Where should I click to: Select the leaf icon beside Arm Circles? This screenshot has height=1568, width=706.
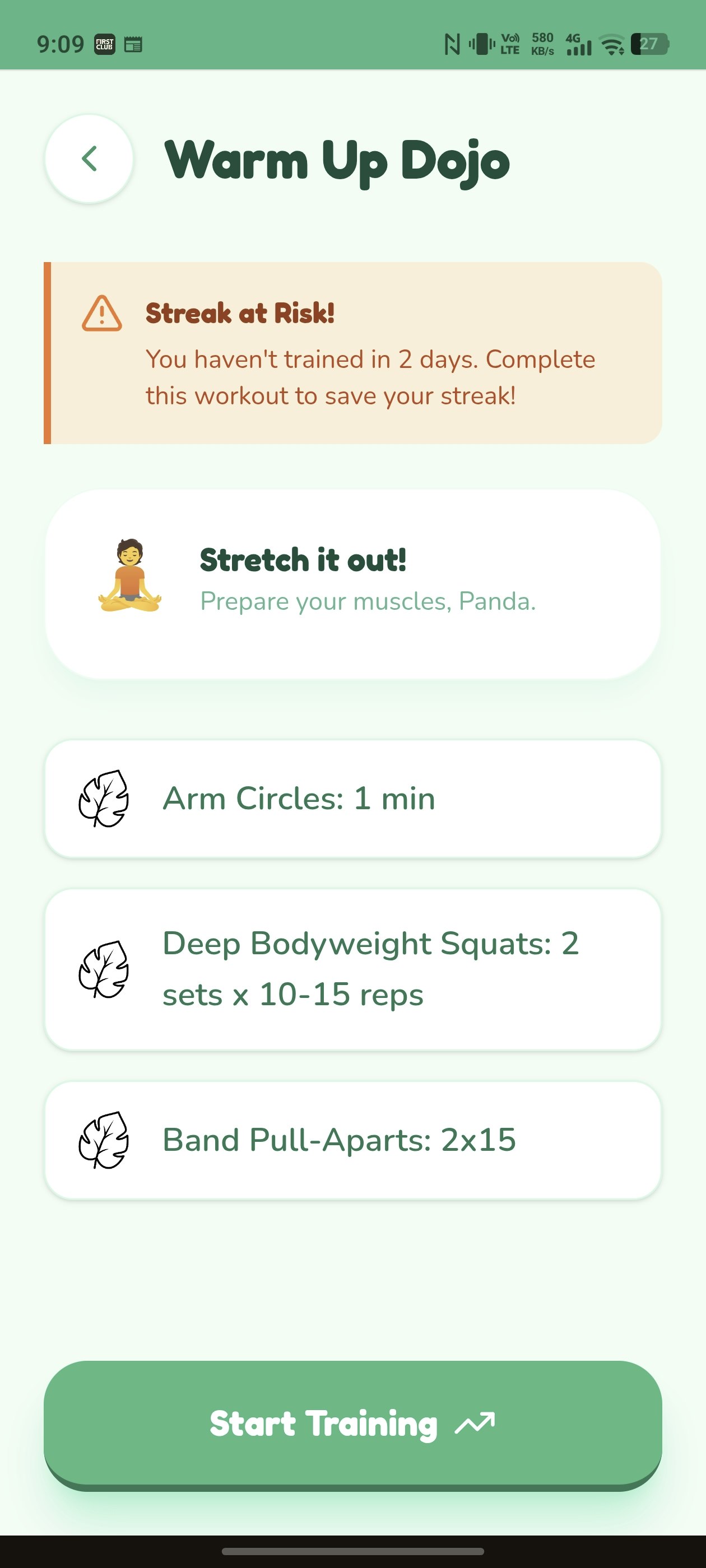coord(104,799)
